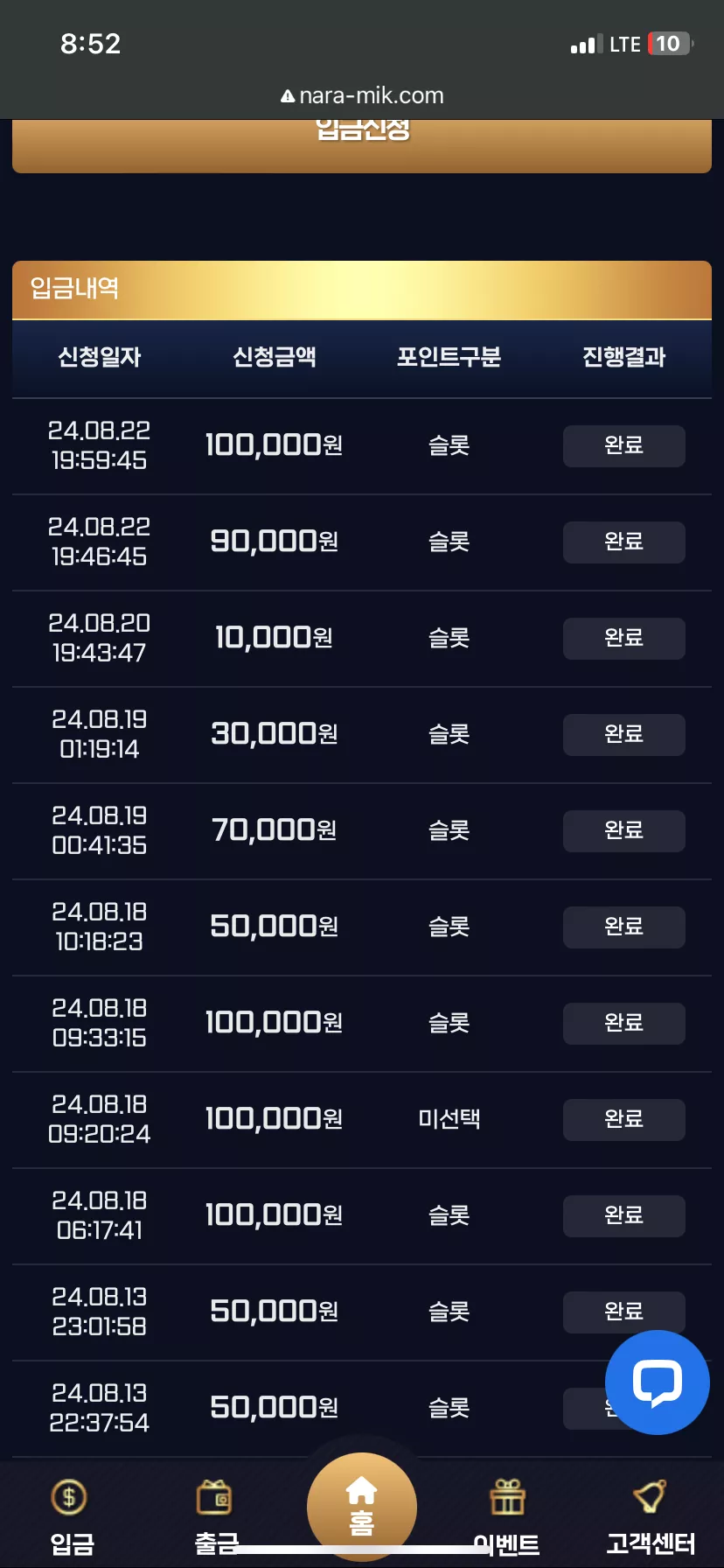Tap 완료 for the 24.08.13 23:01:58 deposit
Viewport: 724px width, 1568px height.
624,1312
